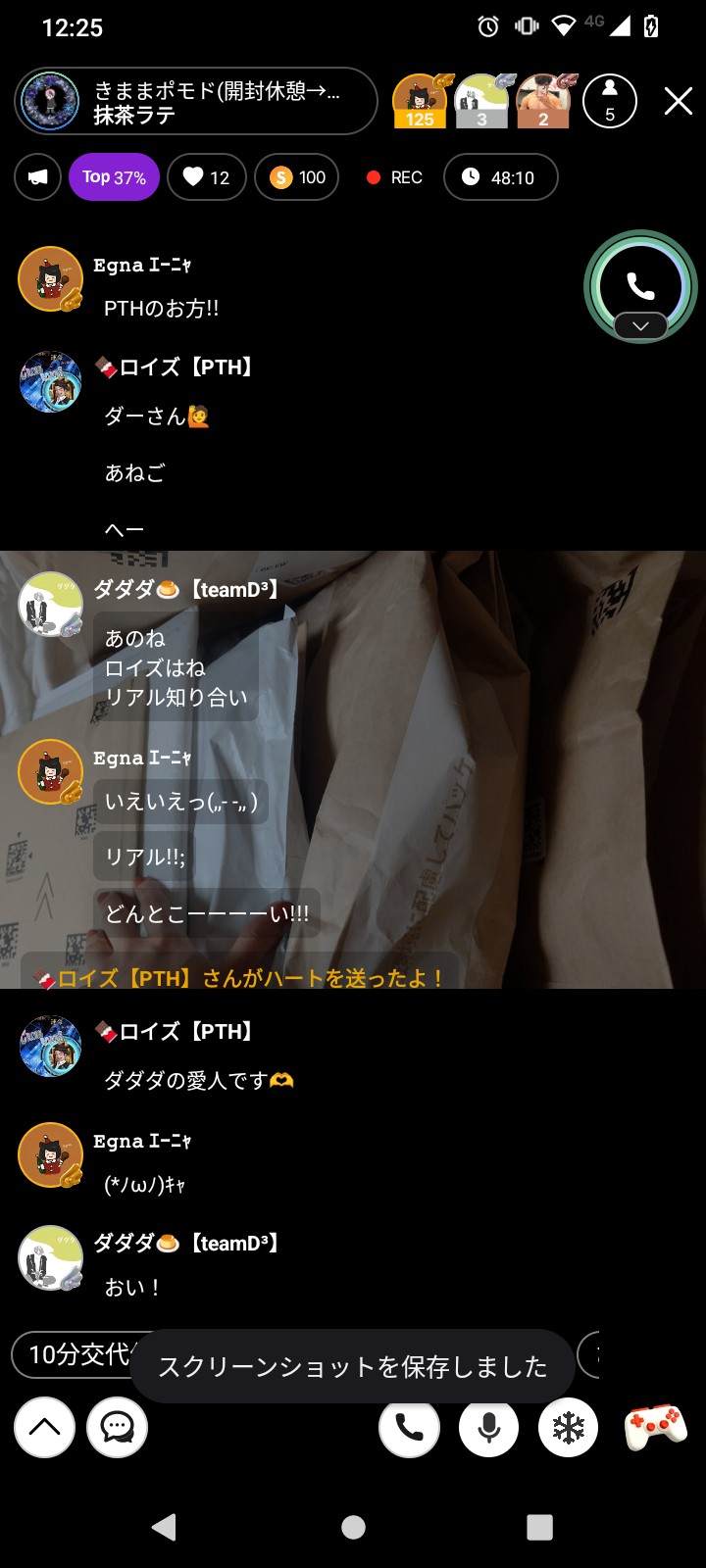Open the game controller icon

coord(655,1427)
